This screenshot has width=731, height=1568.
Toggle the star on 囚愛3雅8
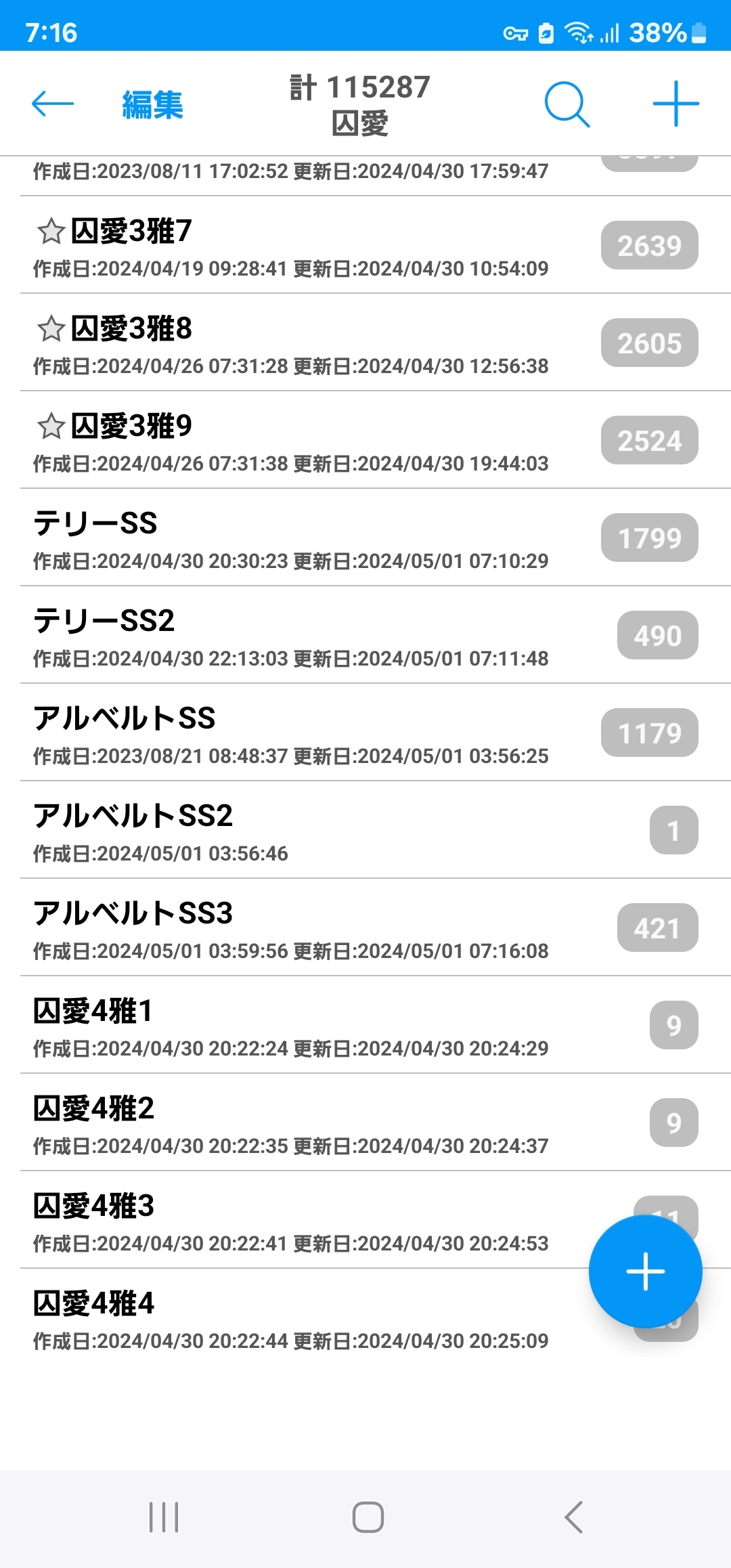click(x=51, y=329)
